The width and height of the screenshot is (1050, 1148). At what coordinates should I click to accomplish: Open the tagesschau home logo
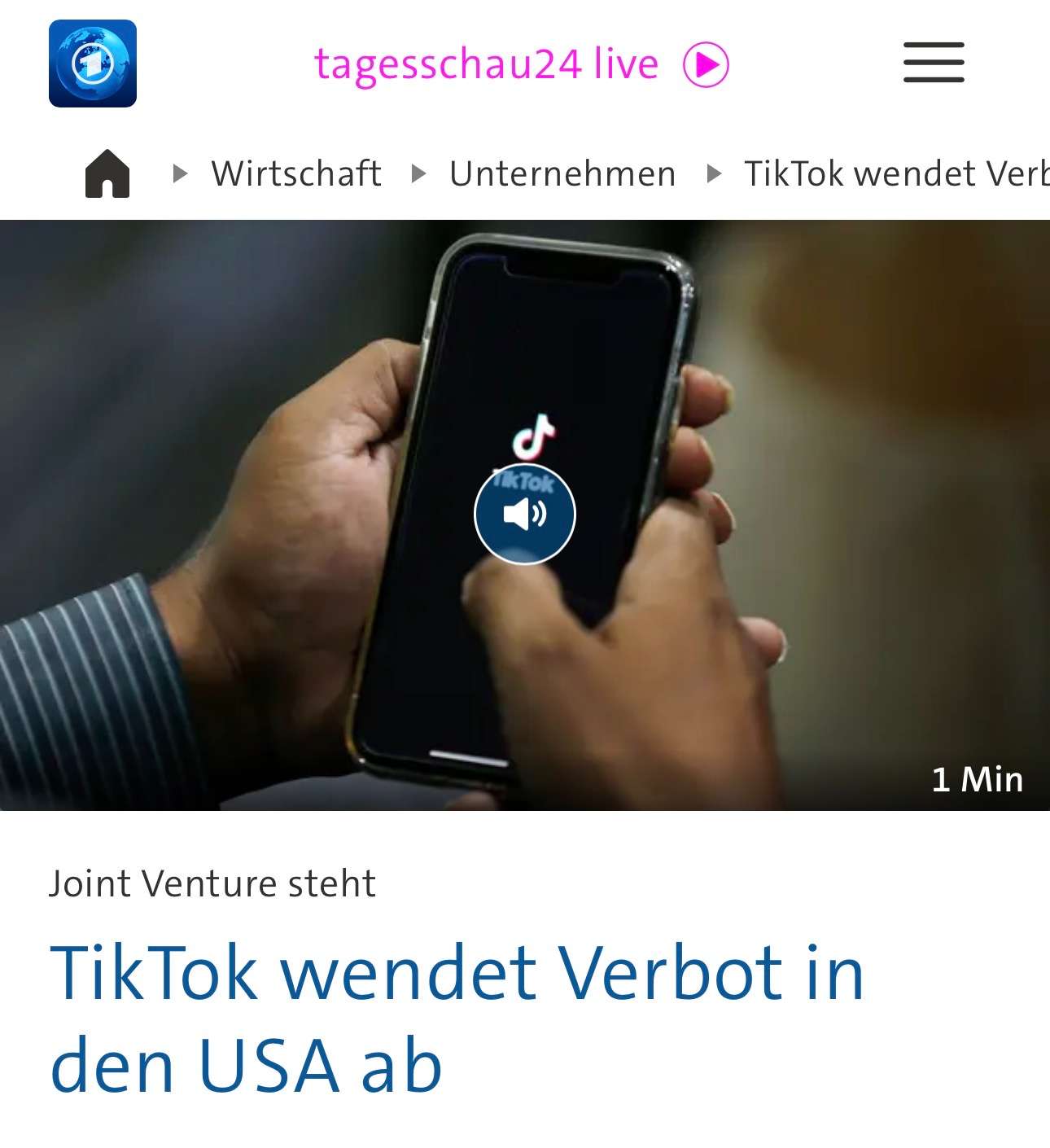[92, 64]
